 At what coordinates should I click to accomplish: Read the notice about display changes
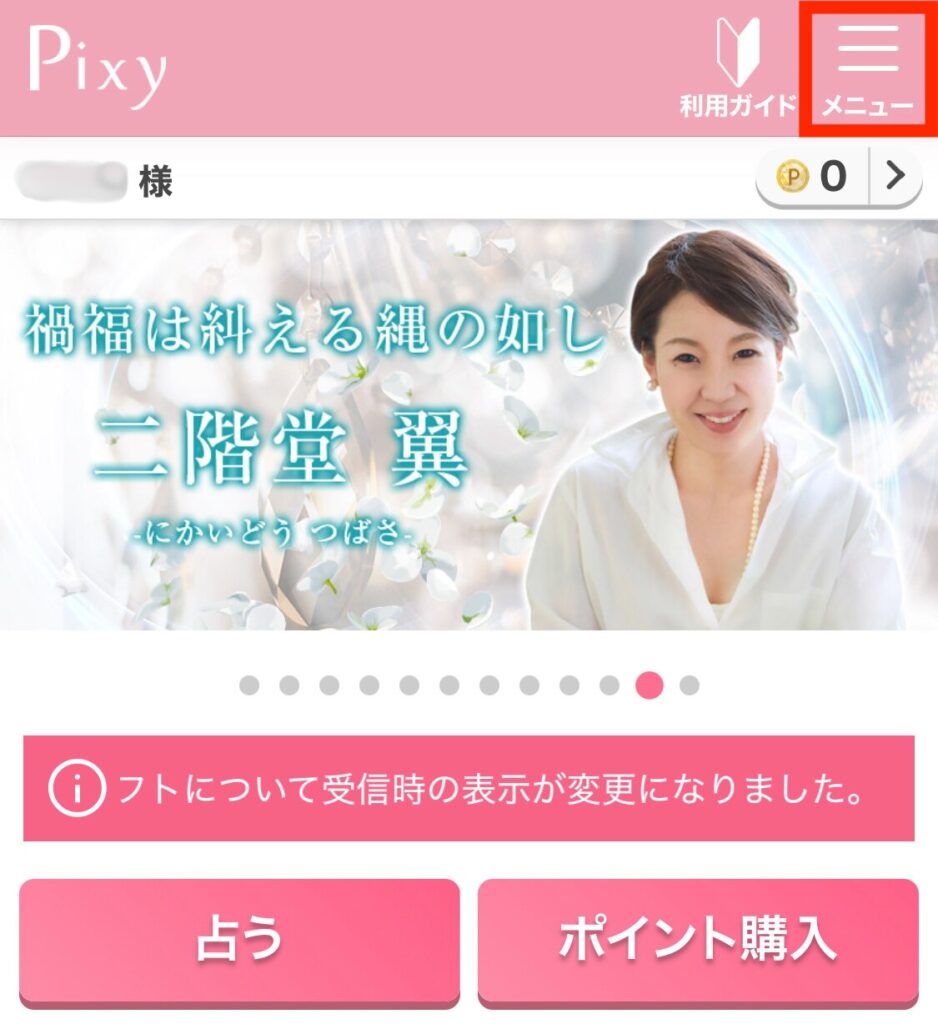[469, 790]
